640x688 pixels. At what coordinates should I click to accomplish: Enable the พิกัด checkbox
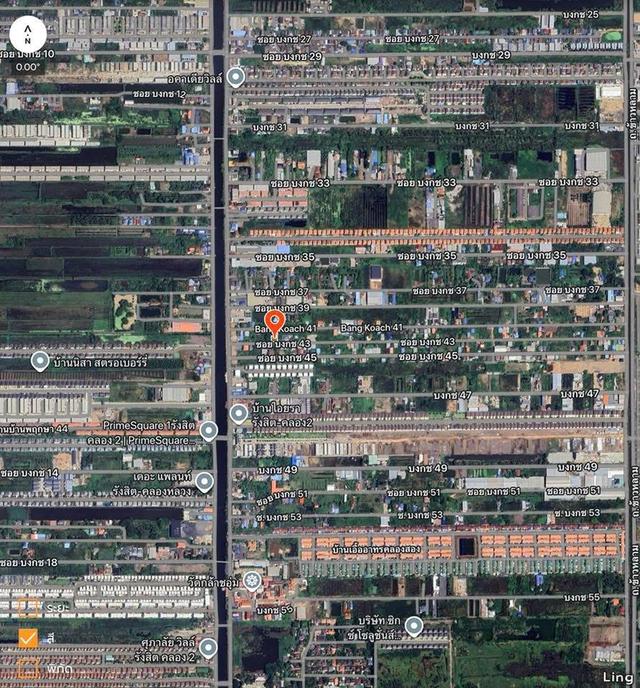pyautogui.click(x=28, y=665)
